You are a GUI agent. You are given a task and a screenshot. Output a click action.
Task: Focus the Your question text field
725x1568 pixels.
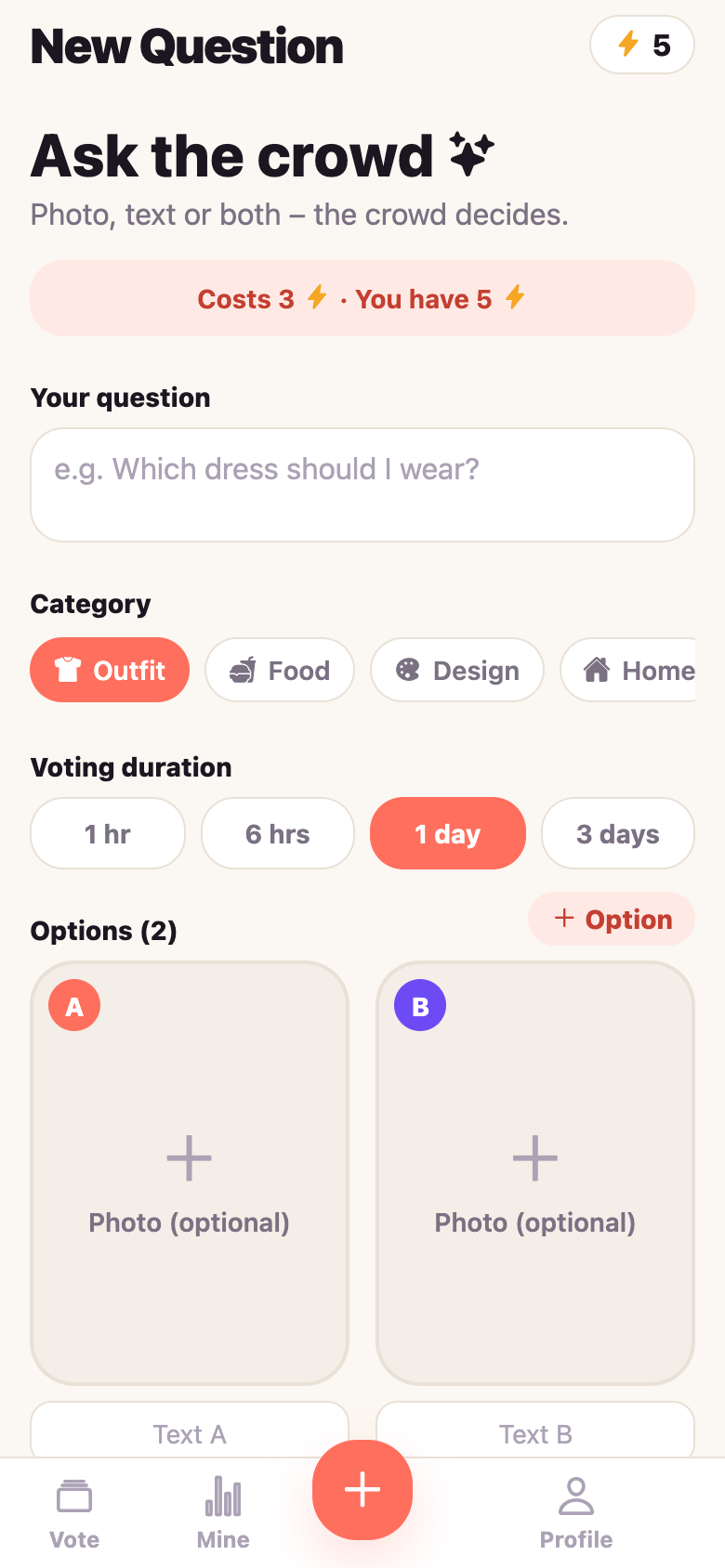(362, 485)
